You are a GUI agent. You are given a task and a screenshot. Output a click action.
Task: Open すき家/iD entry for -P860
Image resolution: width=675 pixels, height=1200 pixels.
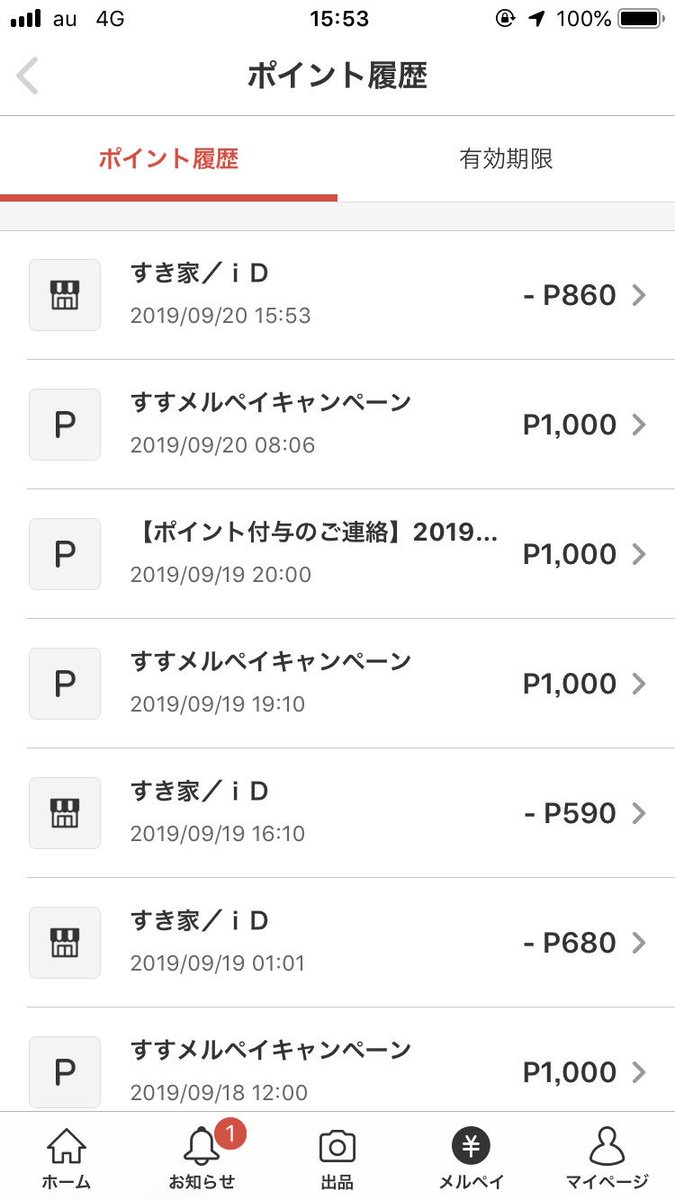[x=337, y=295]
